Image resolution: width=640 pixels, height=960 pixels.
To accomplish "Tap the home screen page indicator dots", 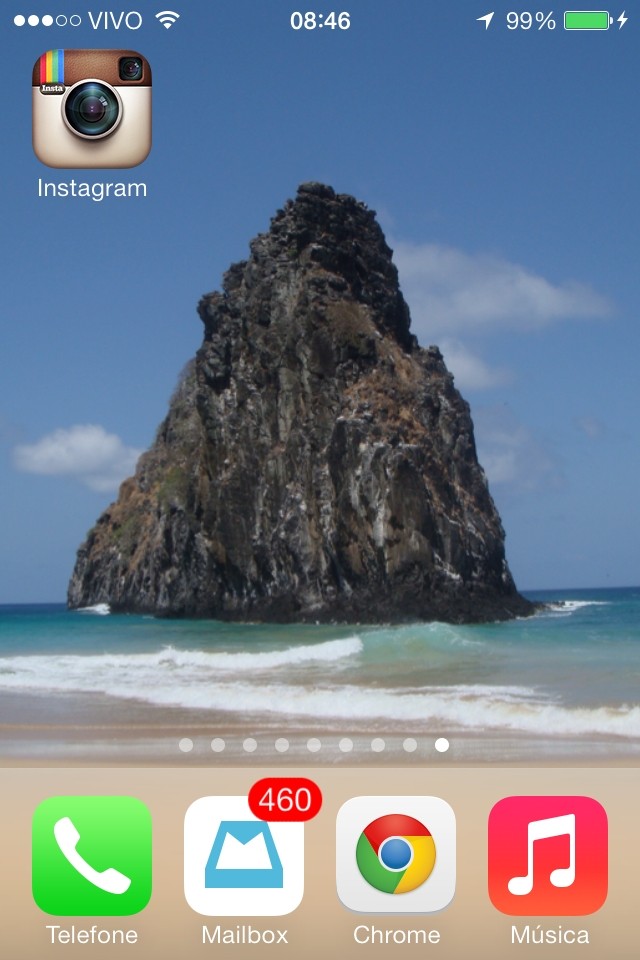I will [x=314, y=745].
